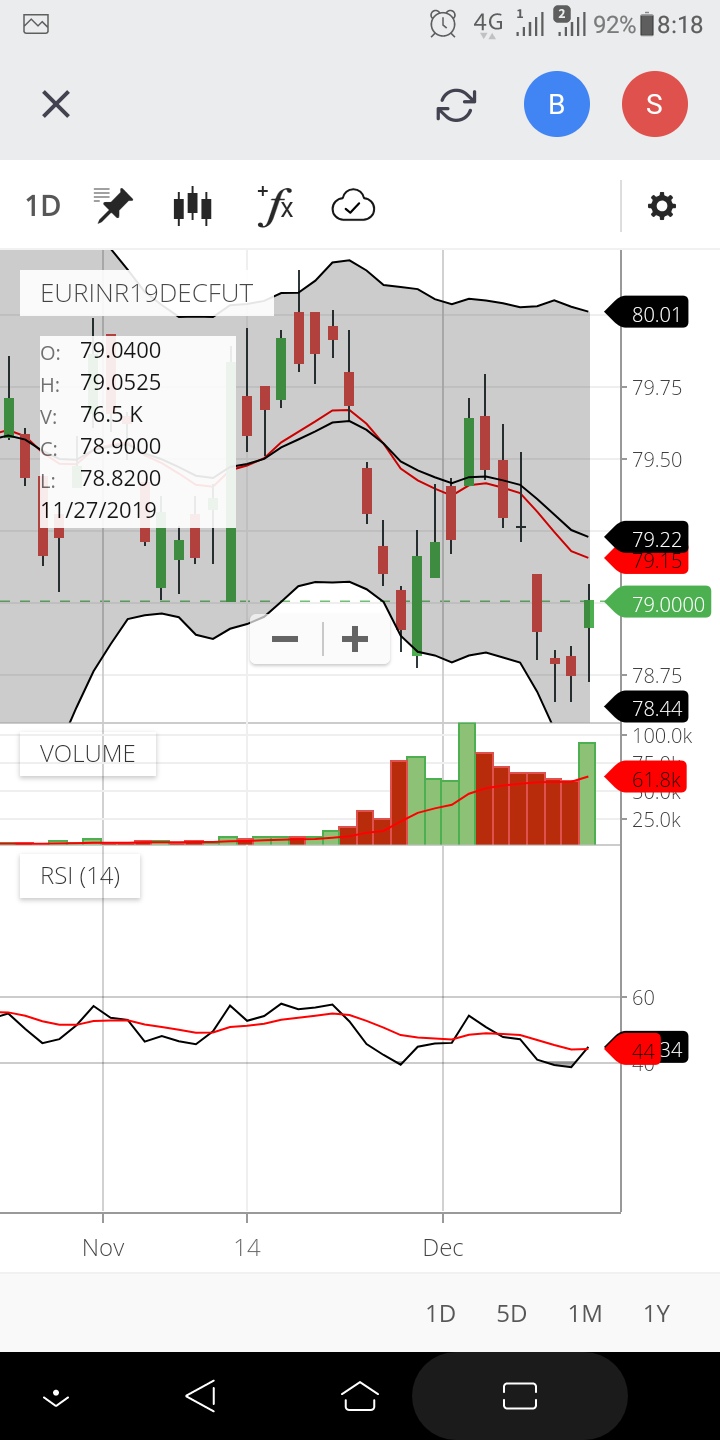This screenshot has height=1440, width=720.
Task: Open chart settings gear
Action: (x=662, y=206)
